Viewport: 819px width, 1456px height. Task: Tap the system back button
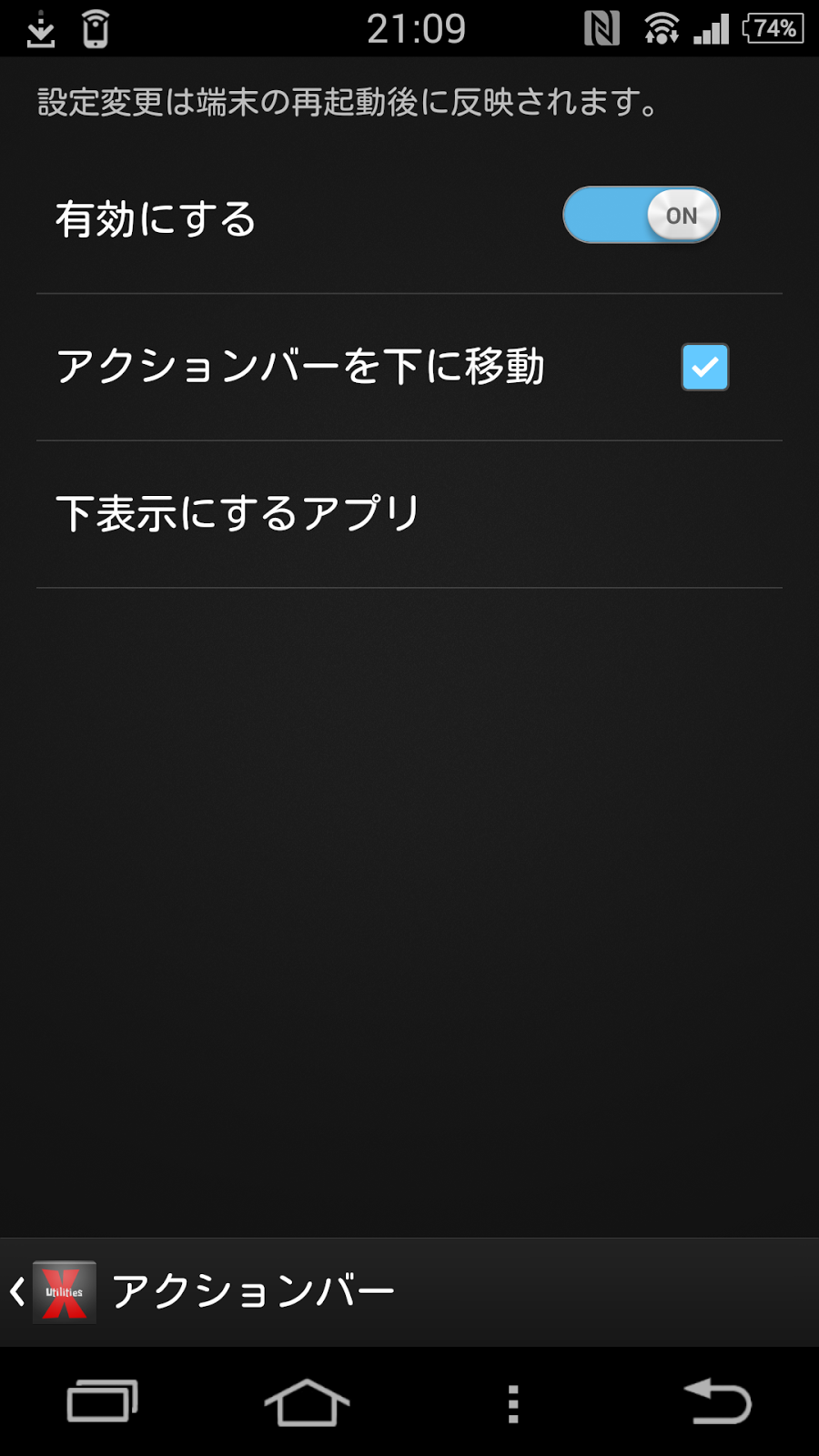[717, 1401]
